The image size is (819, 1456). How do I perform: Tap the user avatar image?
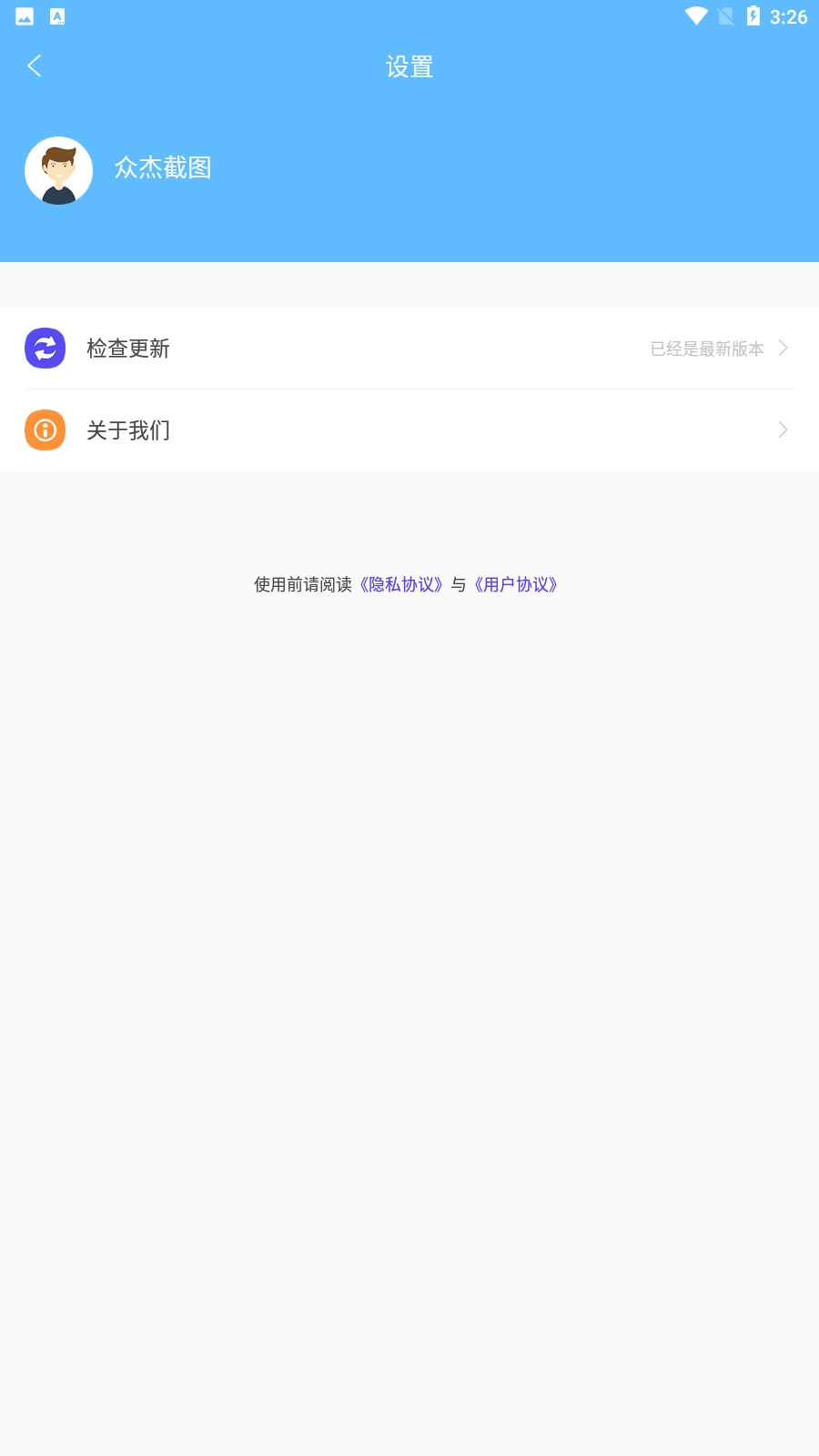(x=58, y=170)
